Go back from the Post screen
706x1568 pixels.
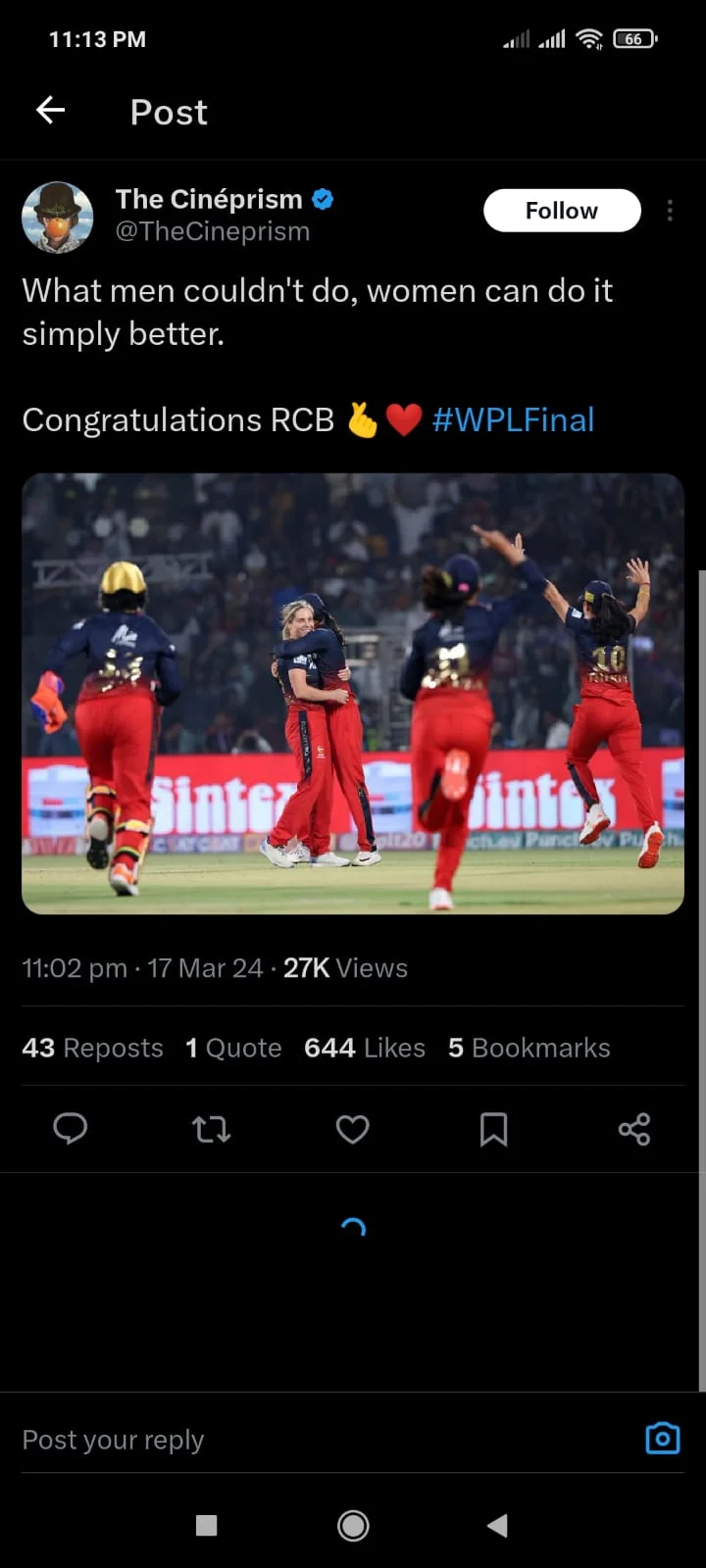click(51, 111)
